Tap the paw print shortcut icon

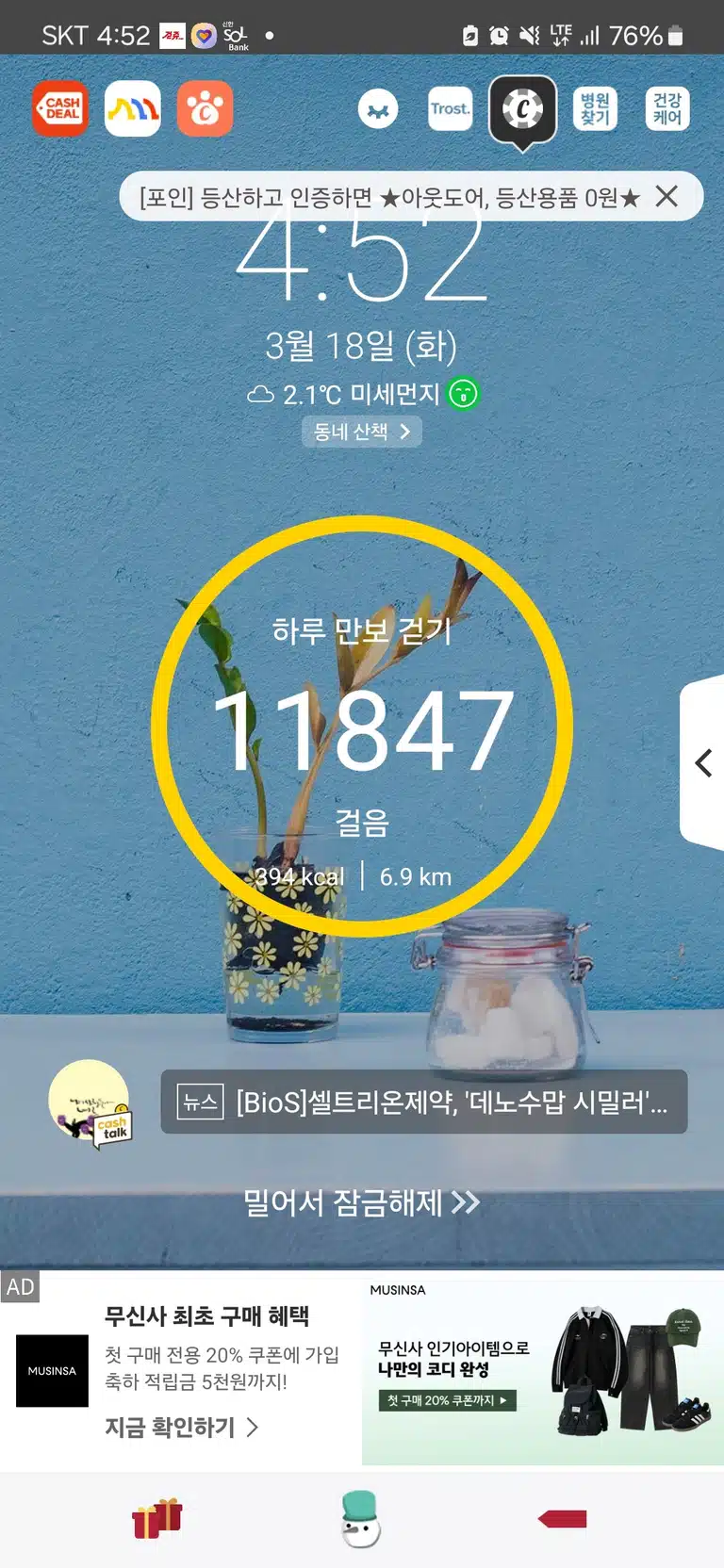205,109
